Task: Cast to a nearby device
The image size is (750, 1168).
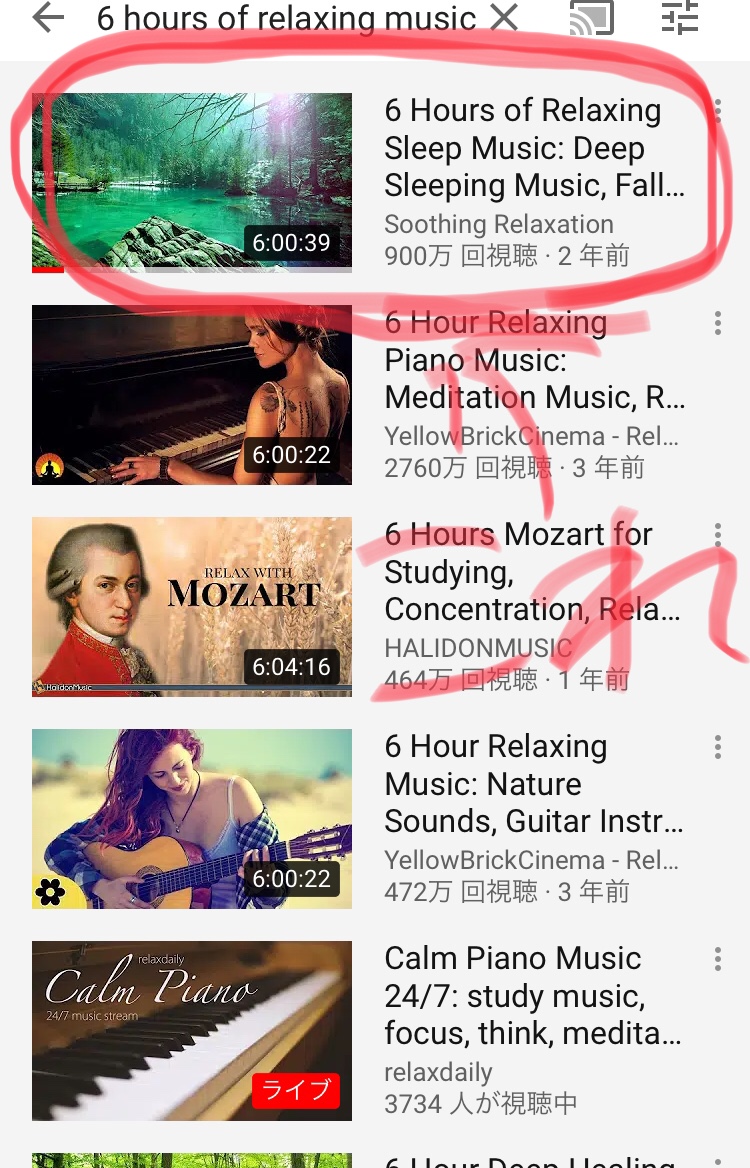Action: click(592, 19)
